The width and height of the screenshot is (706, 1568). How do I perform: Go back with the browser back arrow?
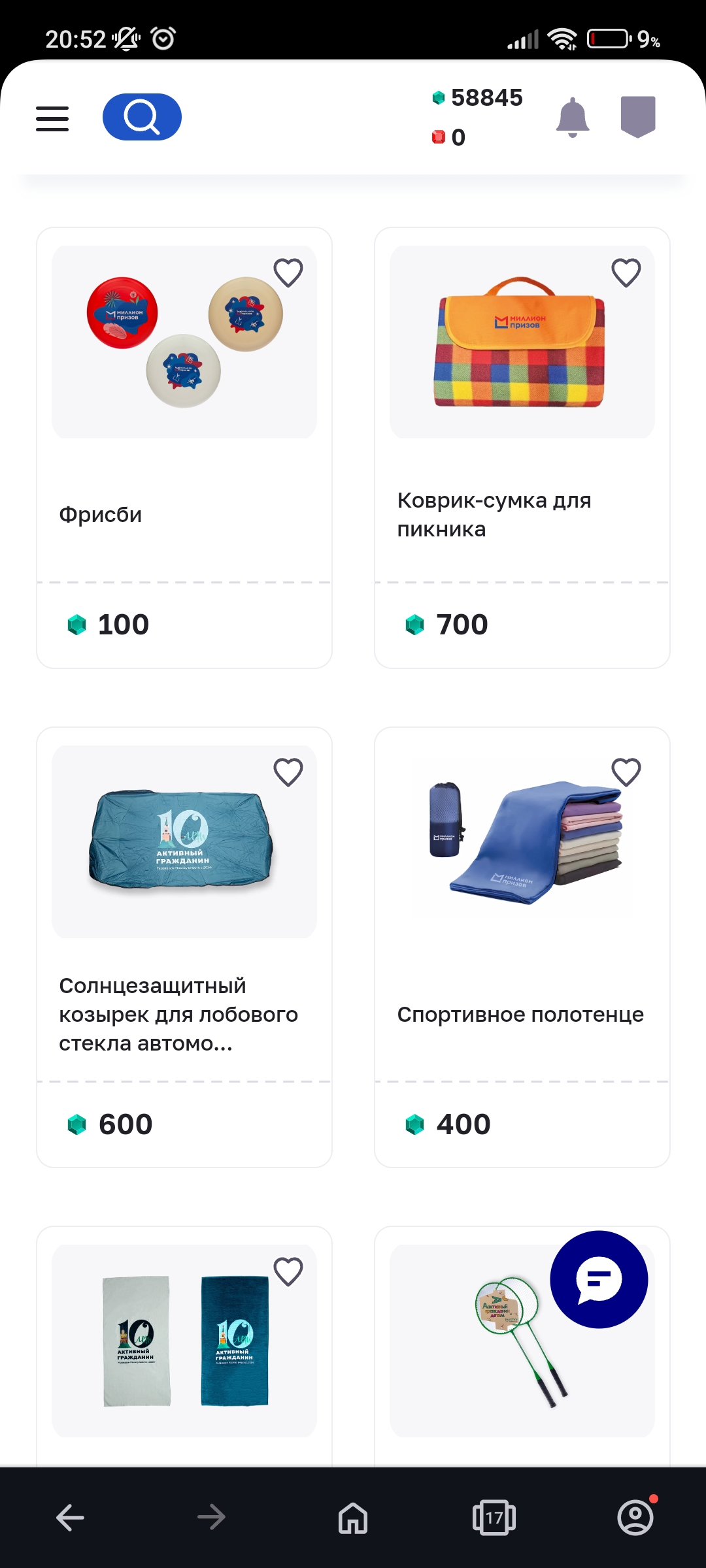click(70, 1517)
